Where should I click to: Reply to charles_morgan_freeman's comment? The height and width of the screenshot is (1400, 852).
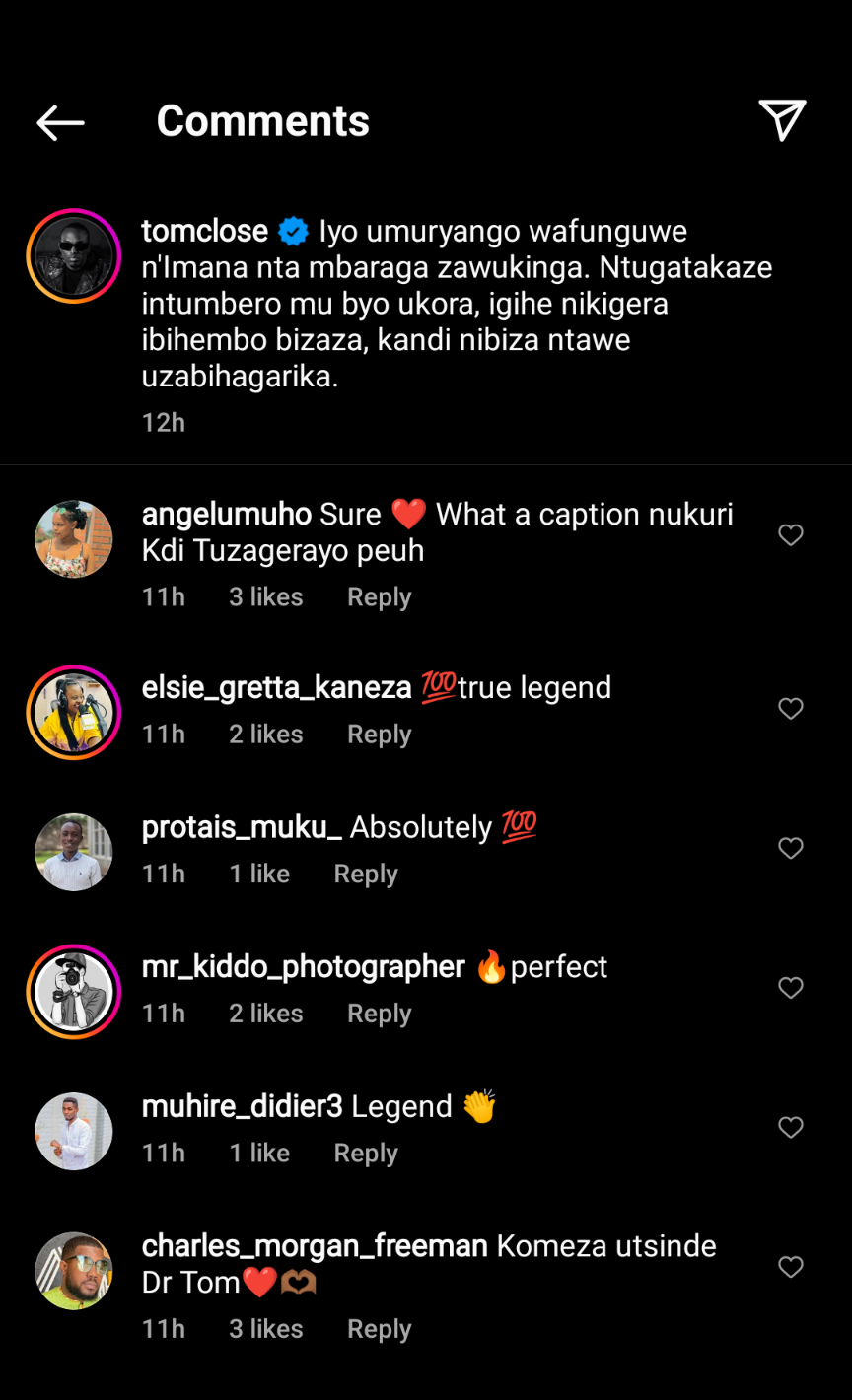click(x=379, y=1329)
